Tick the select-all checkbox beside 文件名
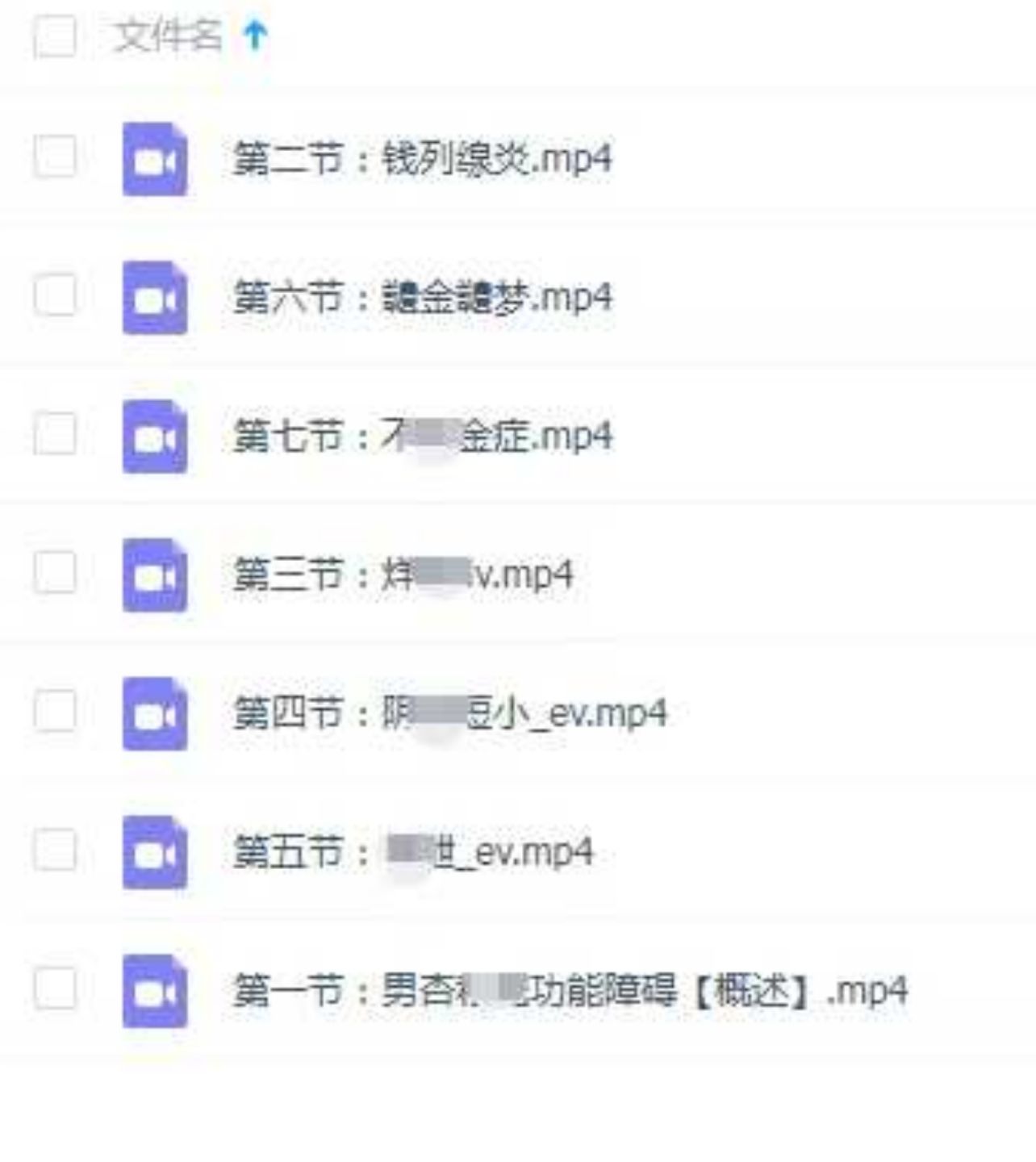This screenshot has height=1162, width=1036. click(55, 36)
